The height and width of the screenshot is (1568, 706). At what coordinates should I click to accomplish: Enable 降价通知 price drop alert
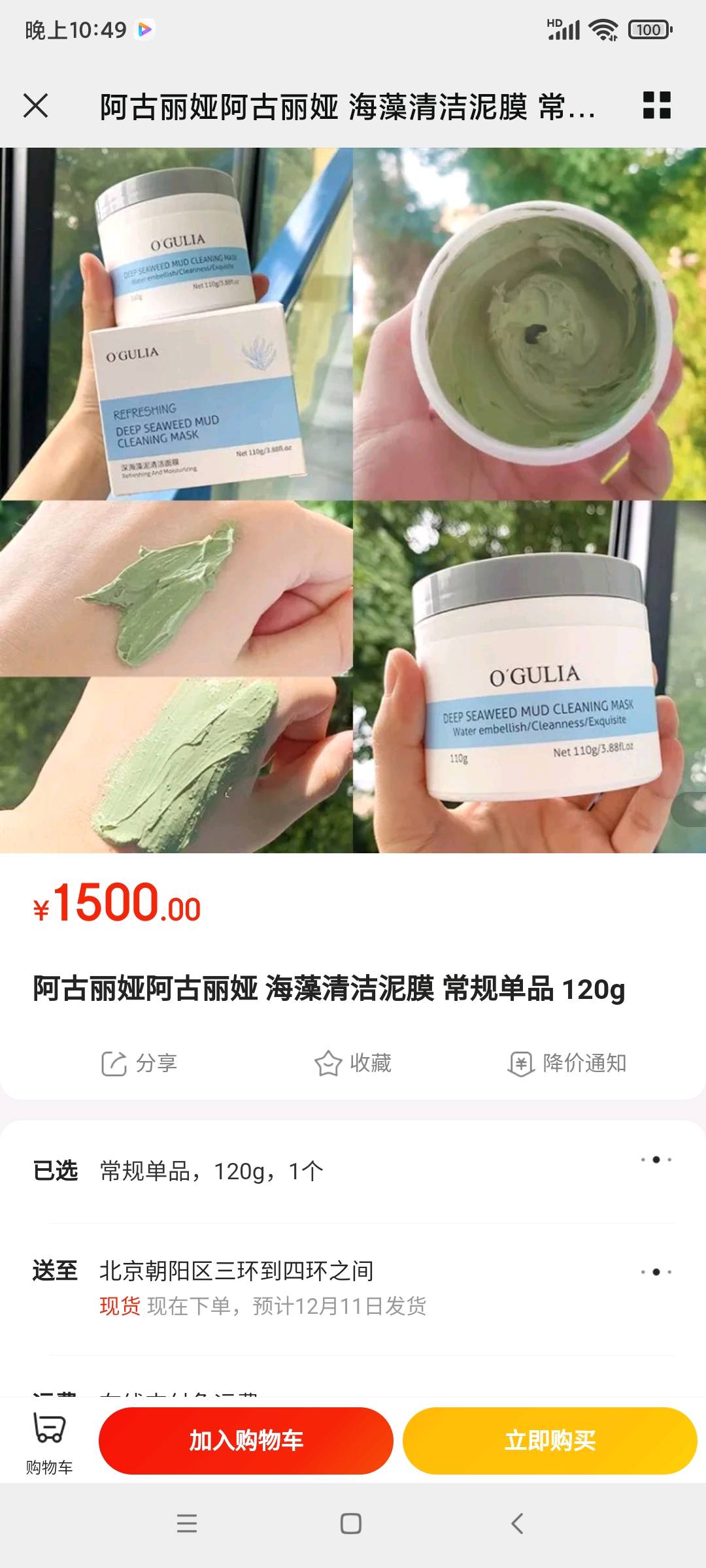pyautogui.click(x=567, y=1063)
